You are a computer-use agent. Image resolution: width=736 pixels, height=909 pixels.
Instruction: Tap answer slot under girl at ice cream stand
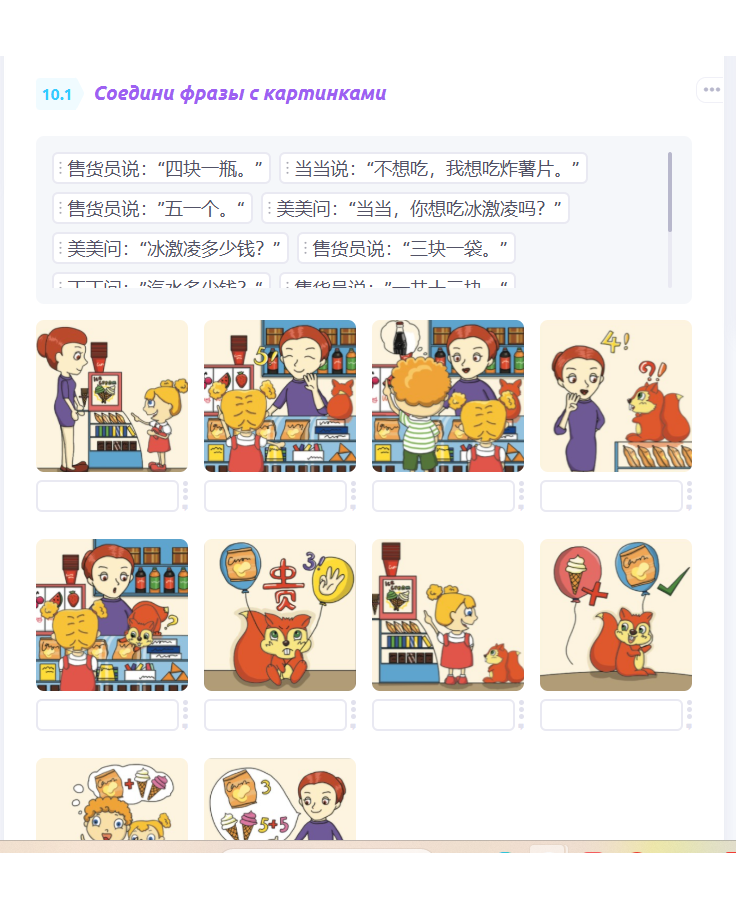tap(108, 496)
